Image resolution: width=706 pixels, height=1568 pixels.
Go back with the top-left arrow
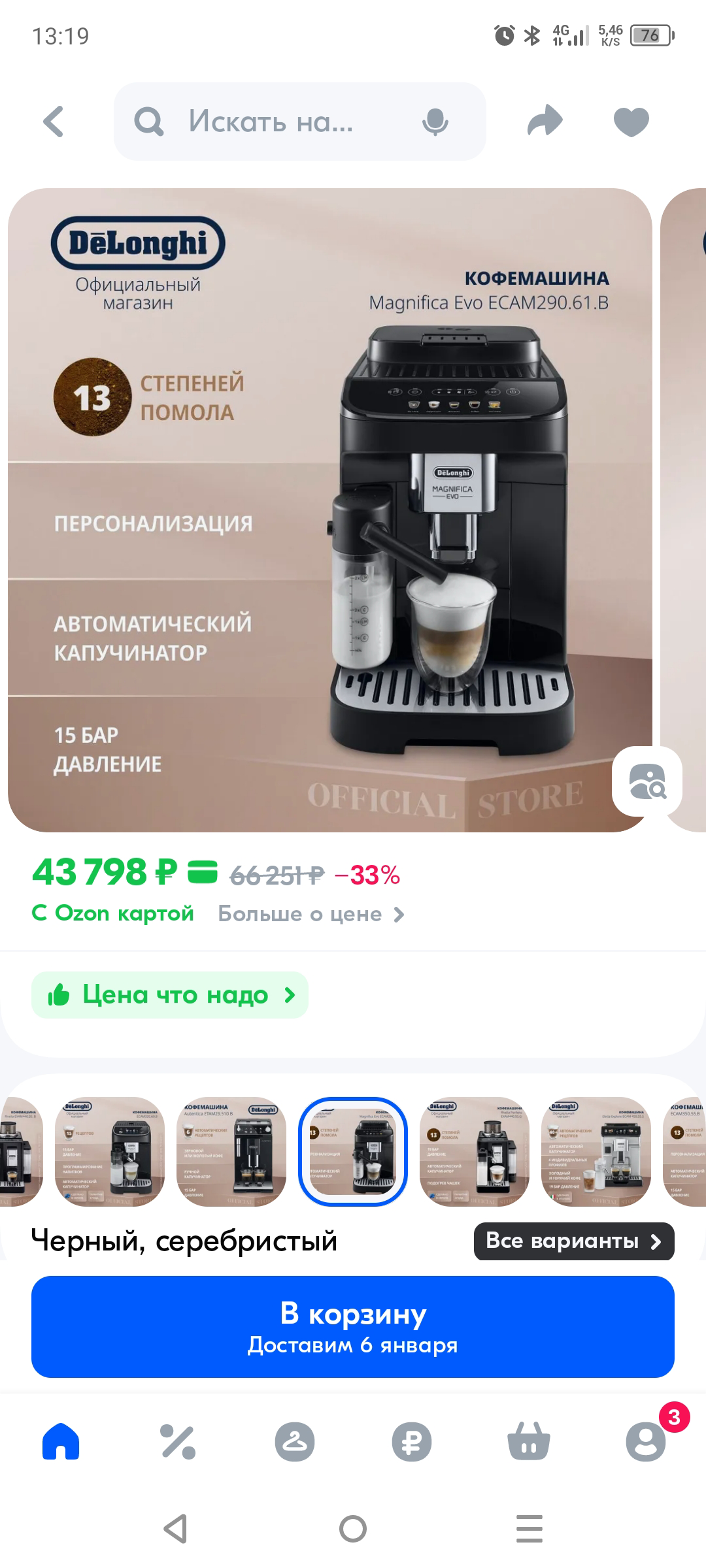pyautogui.click(x=54, y=122)
